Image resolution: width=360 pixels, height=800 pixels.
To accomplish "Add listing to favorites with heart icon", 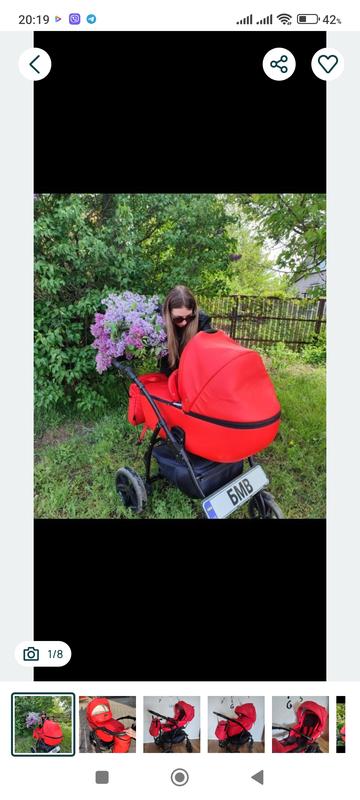I will 327,64.
